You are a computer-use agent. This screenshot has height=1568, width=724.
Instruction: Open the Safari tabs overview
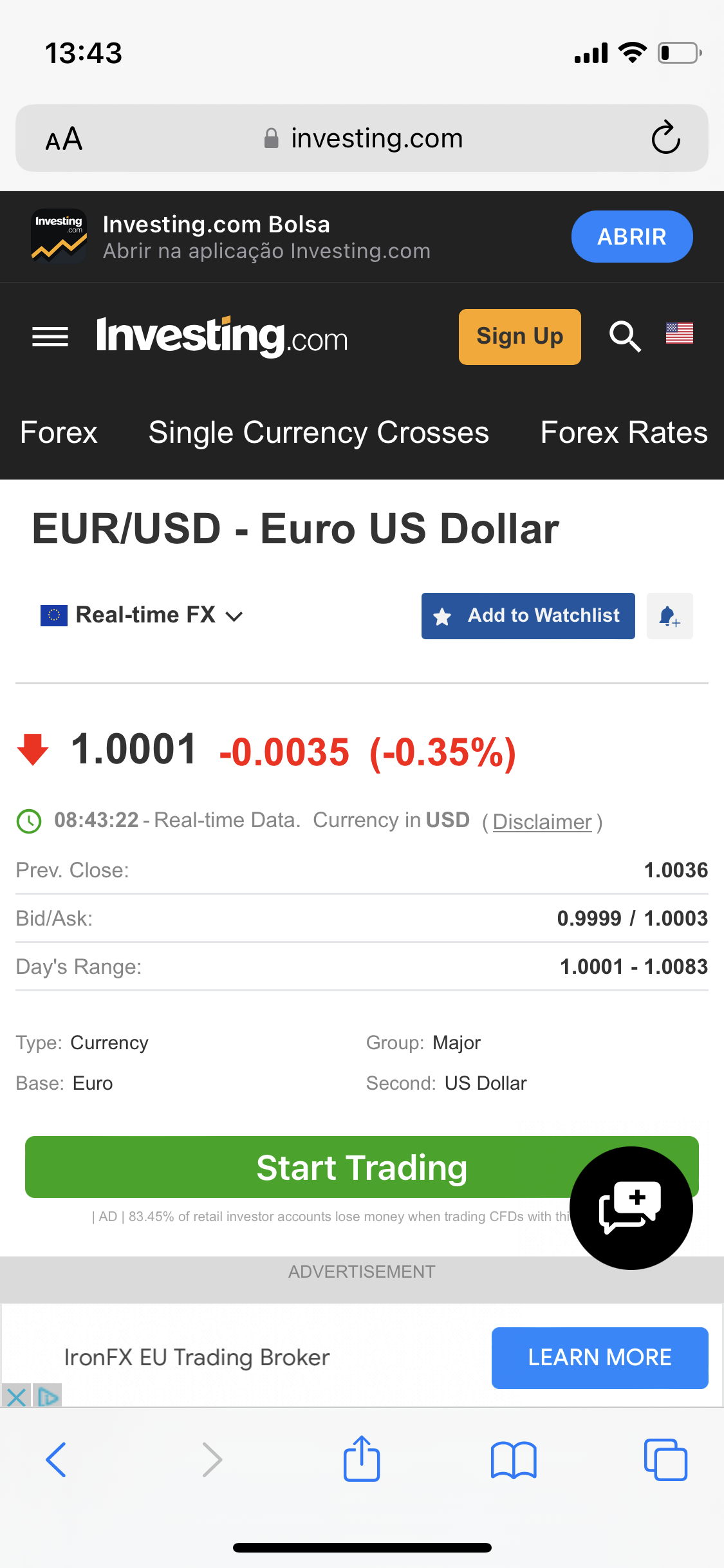click(x=665, y=1459)
